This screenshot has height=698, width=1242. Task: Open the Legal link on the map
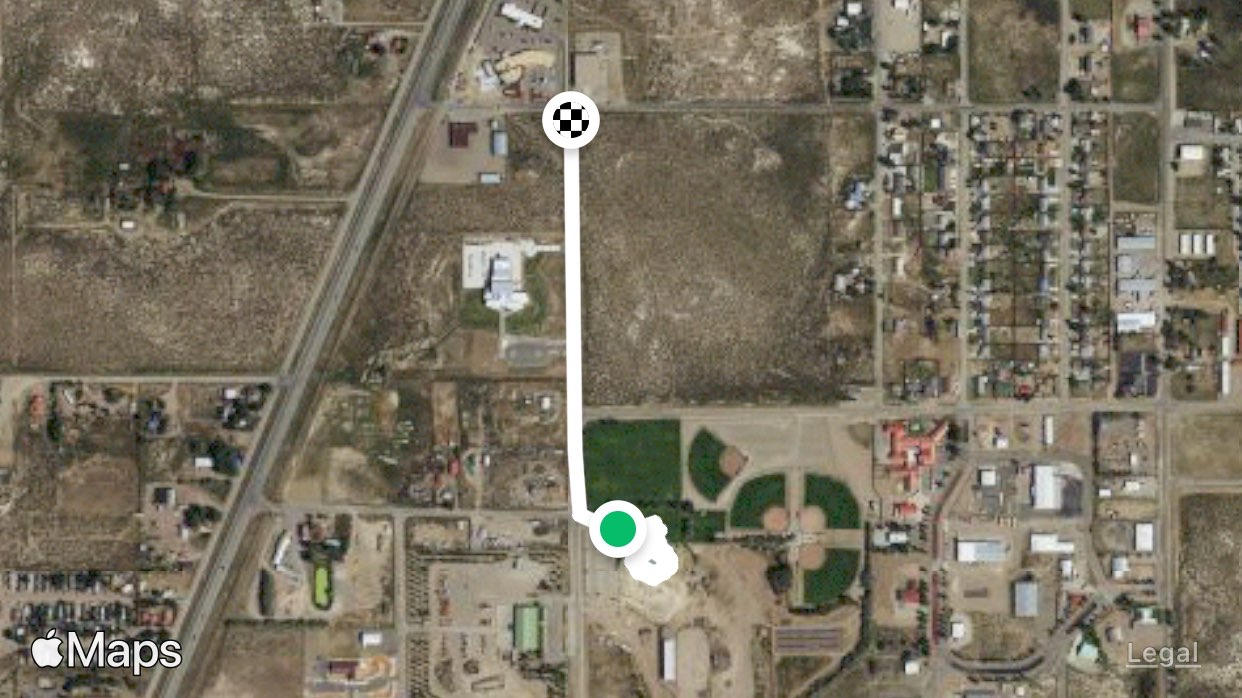[1162, 654]
